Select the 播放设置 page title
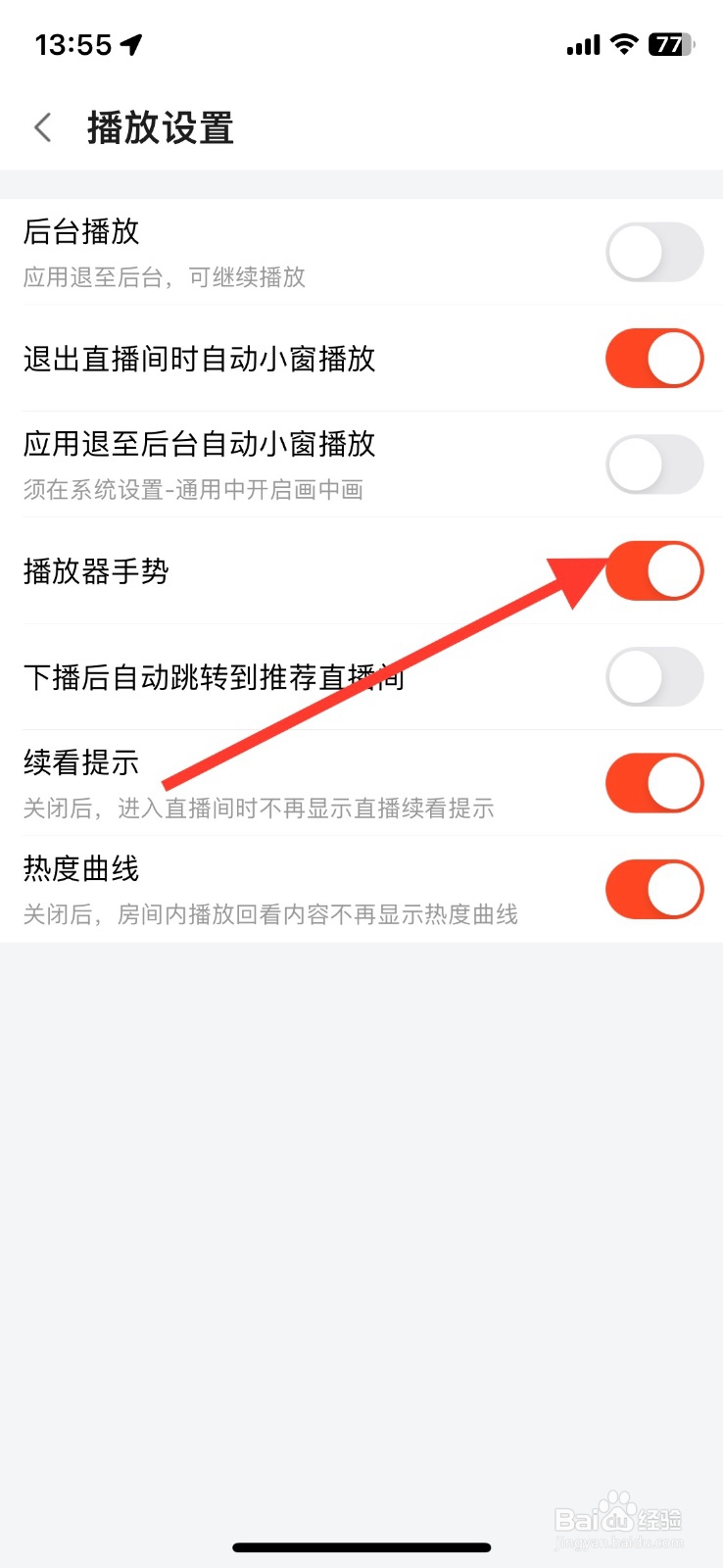 [159, 127]
